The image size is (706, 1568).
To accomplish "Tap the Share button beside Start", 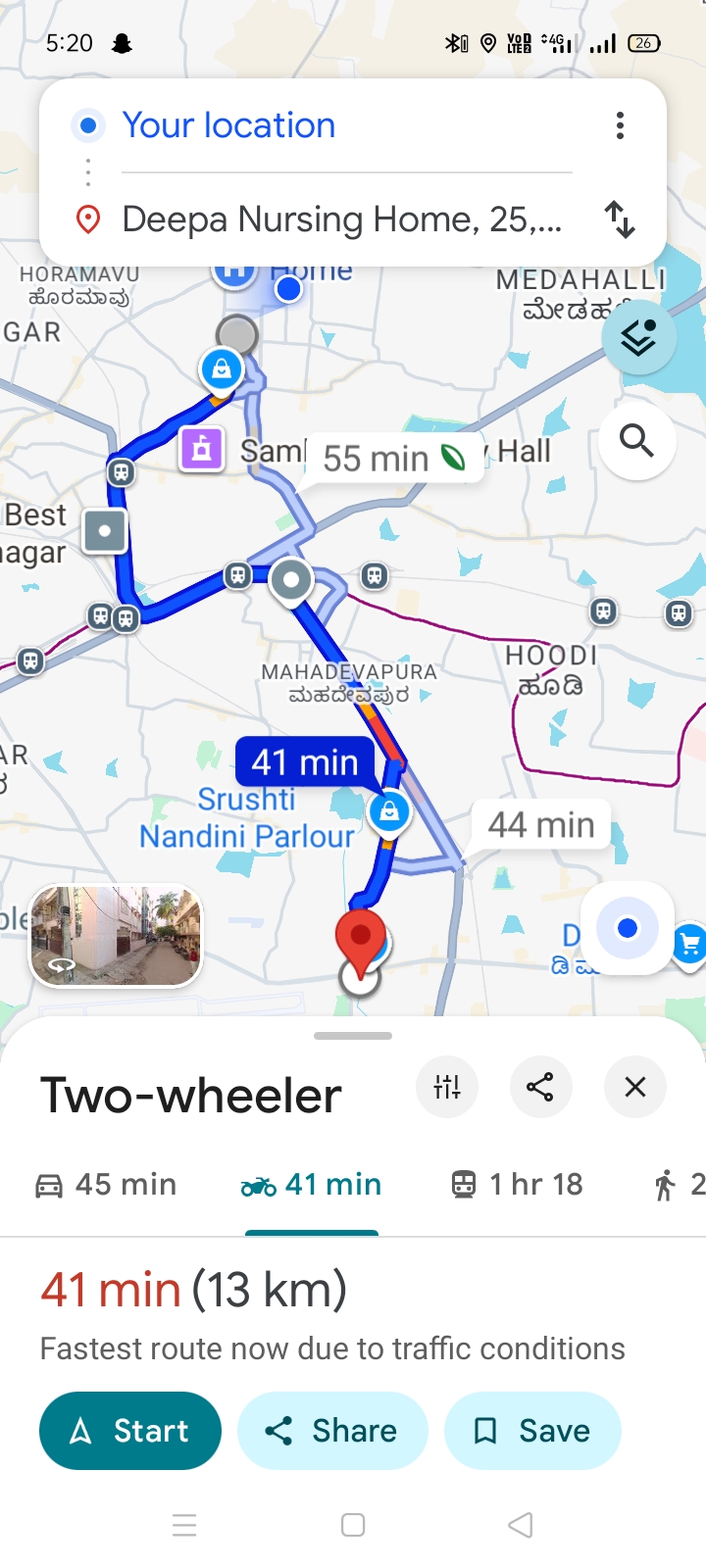I will (x=332, y=1431).
